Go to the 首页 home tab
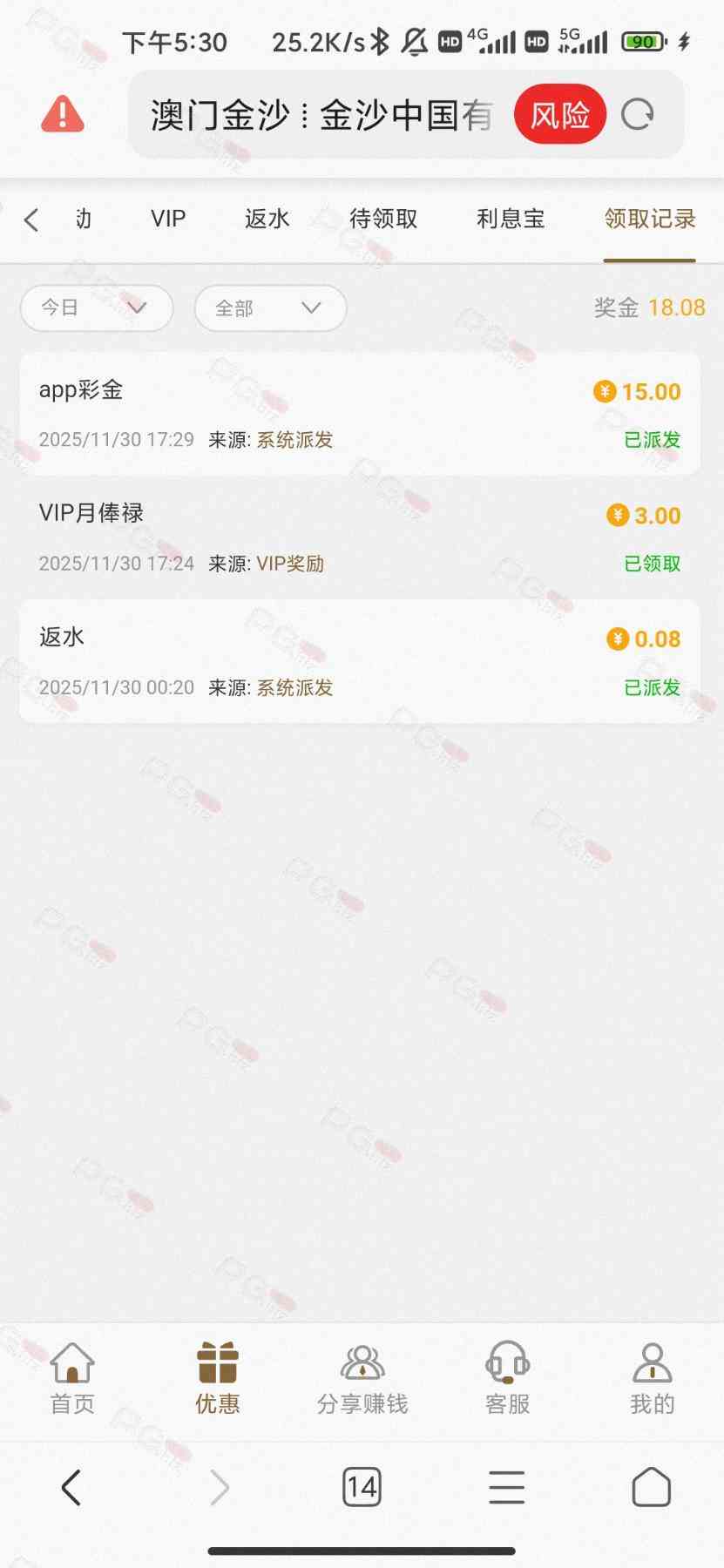724x1568 pixels. [72, 1378]
